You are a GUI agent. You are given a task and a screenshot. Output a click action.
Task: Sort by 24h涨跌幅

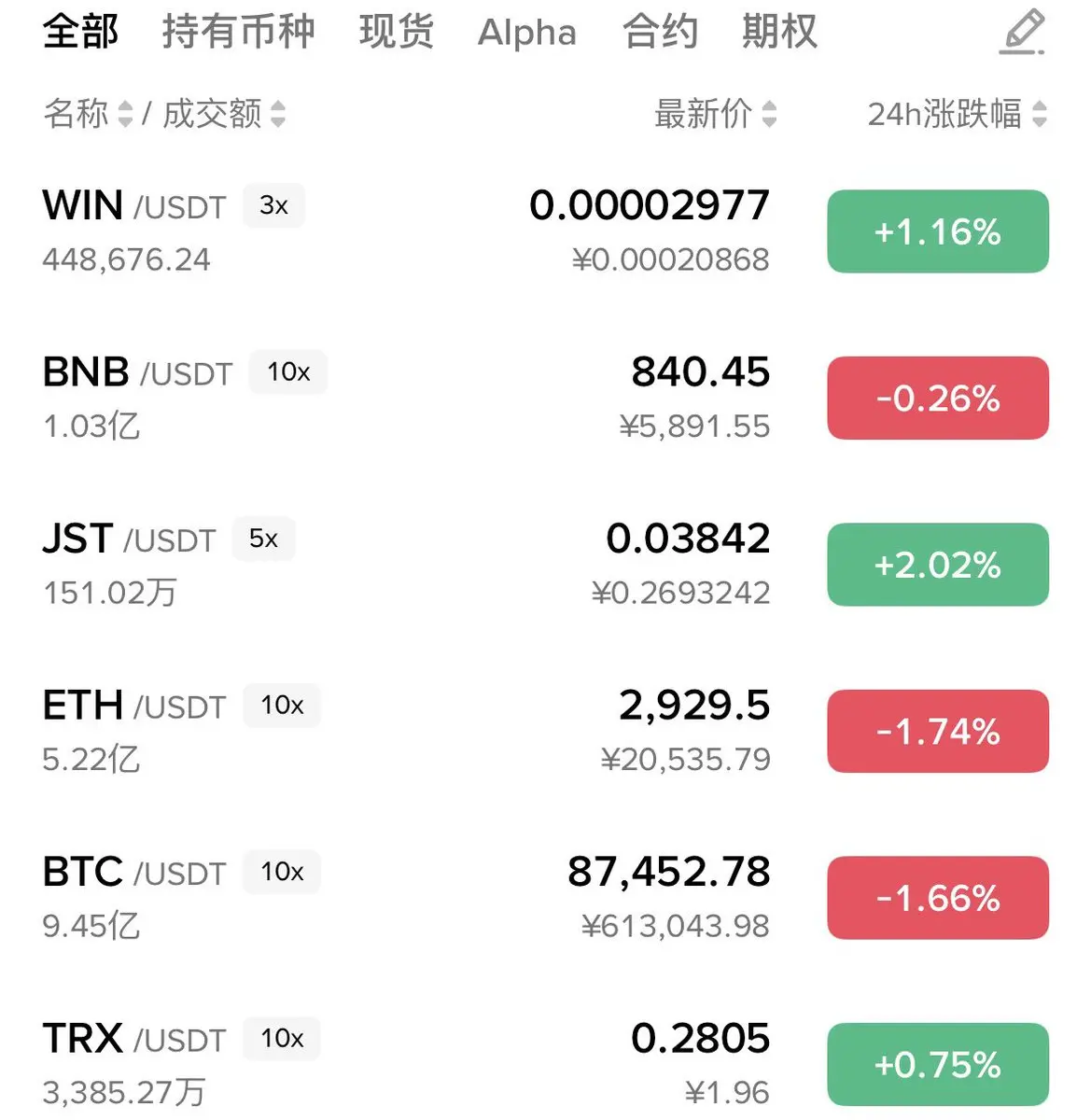(957, 114)
